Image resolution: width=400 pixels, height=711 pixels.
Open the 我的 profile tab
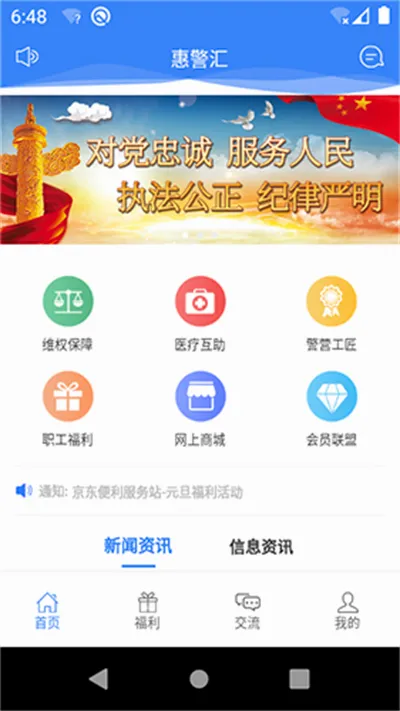pyautogui.click(x=347, y=610)
